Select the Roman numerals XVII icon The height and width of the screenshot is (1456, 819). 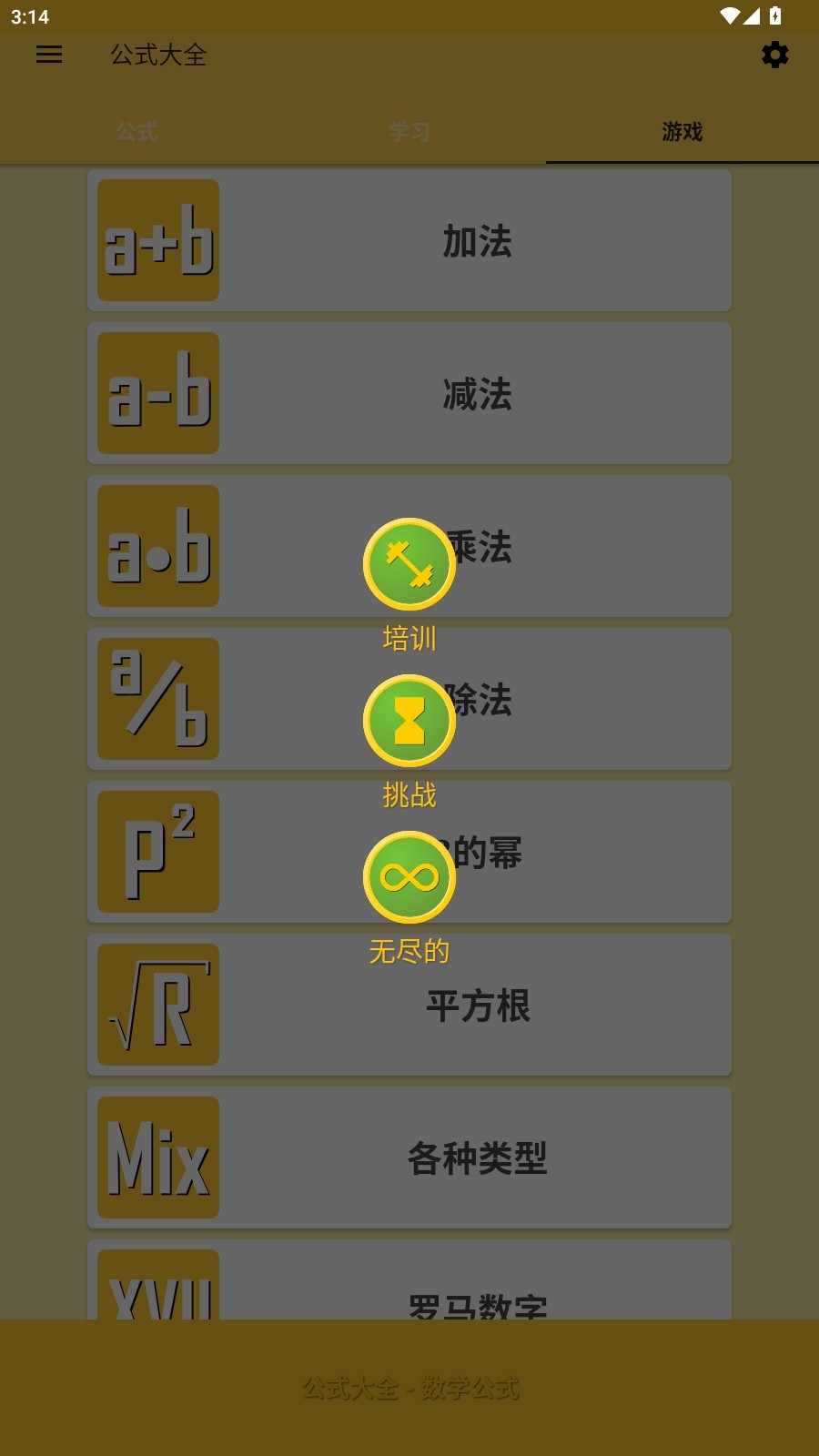(157, 1292)
